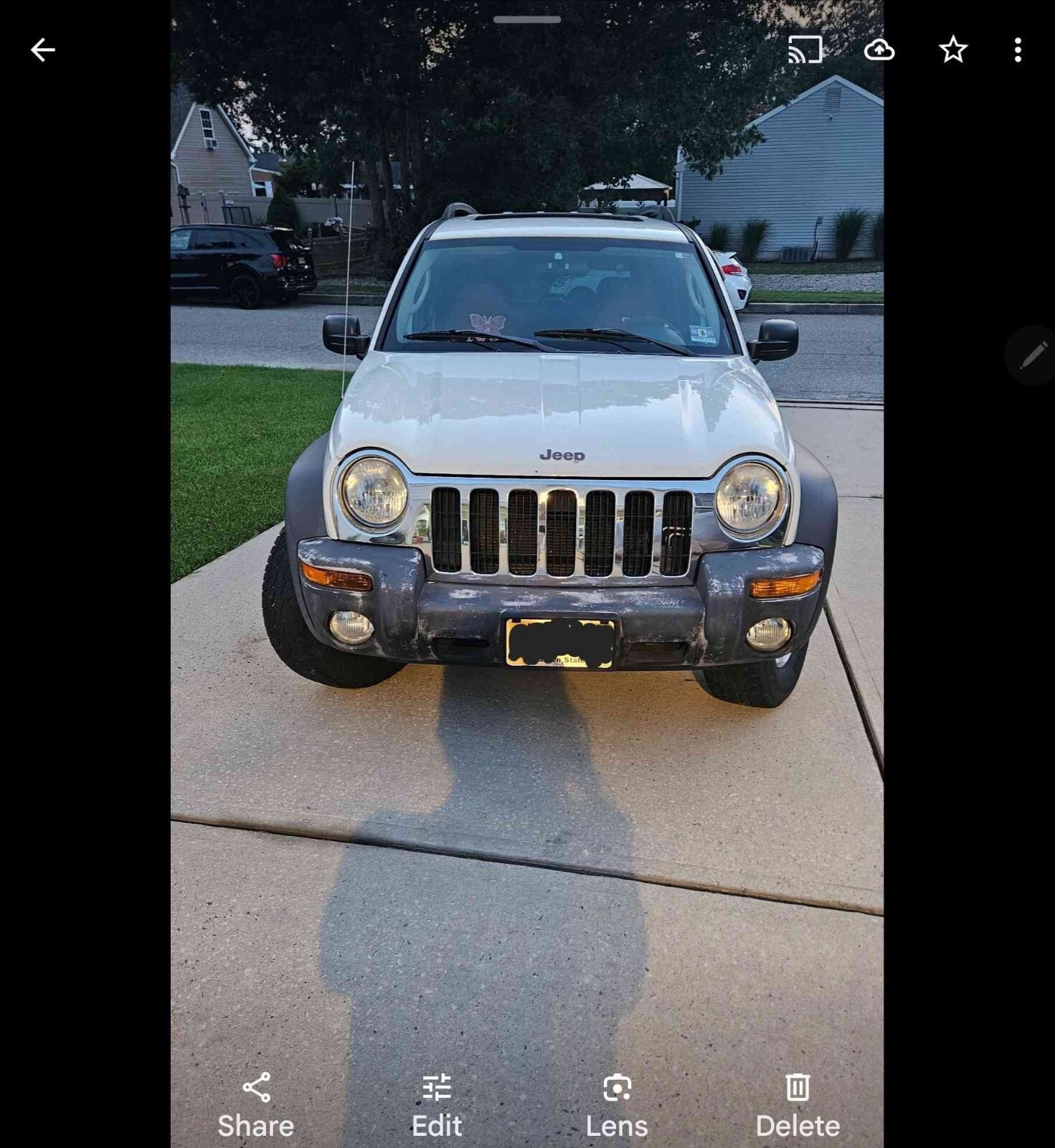Tap the floating pencil markup button
The width and height of the screenshot is (1055, 1148).
coord(1031,356)
